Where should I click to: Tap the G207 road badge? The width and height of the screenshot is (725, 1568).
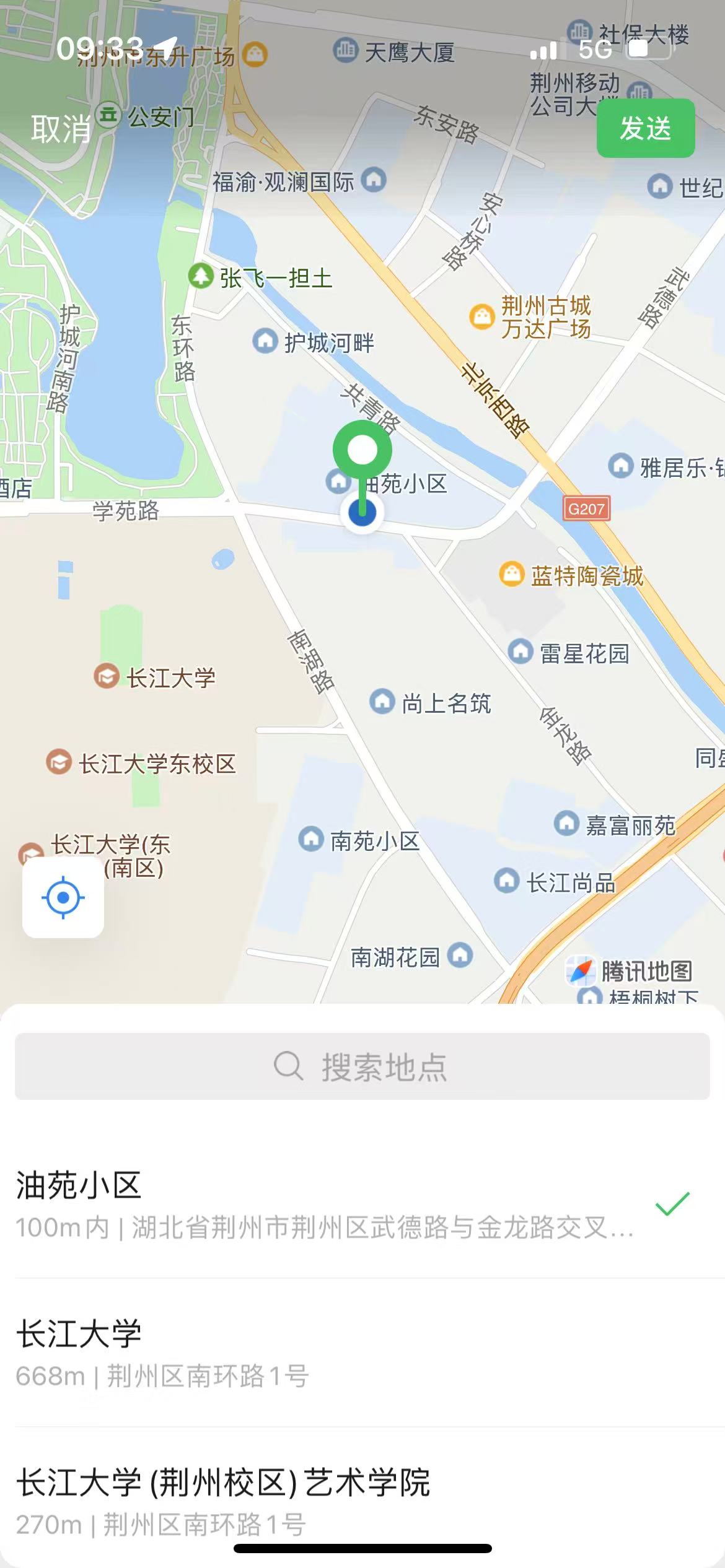point(588,508)
